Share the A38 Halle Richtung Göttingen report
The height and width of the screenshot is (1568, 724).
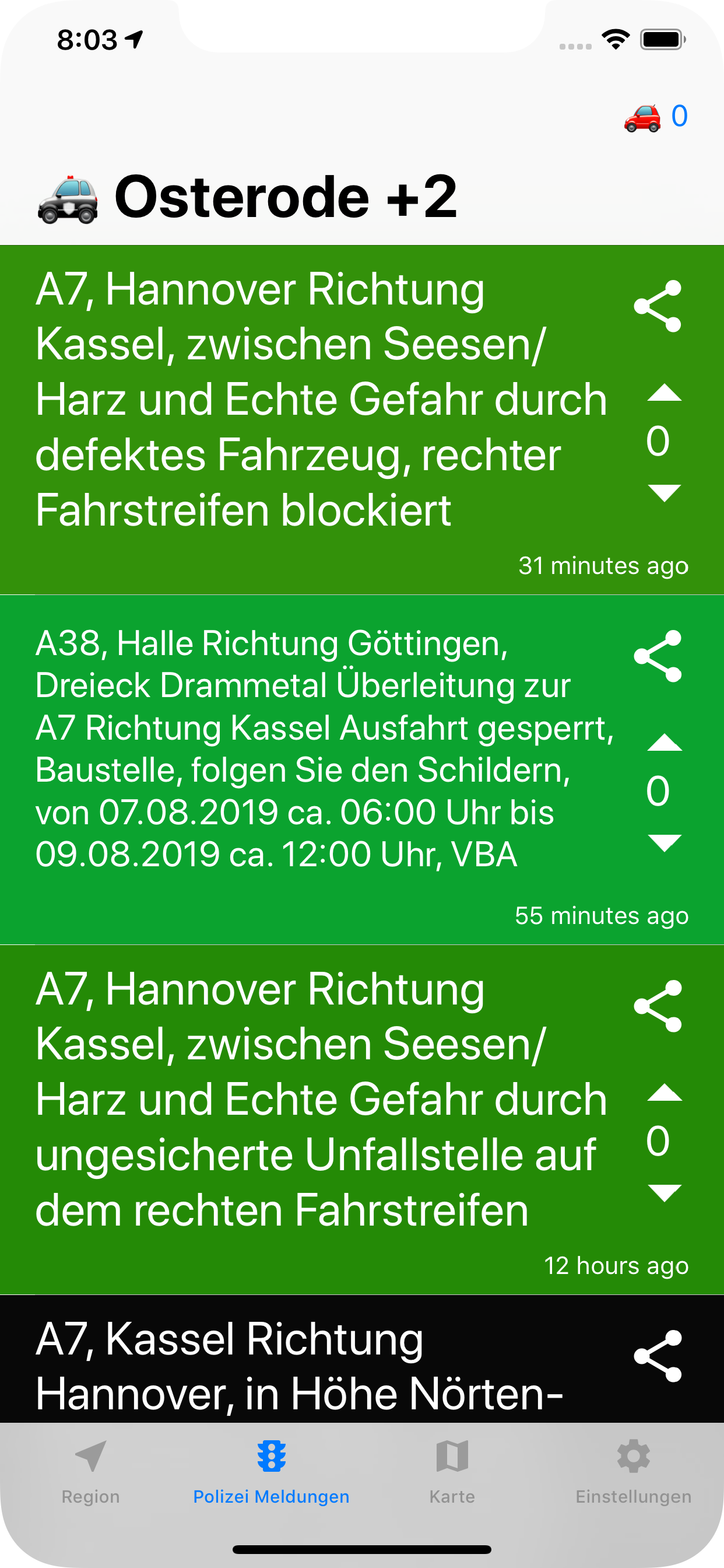(658, 656)
